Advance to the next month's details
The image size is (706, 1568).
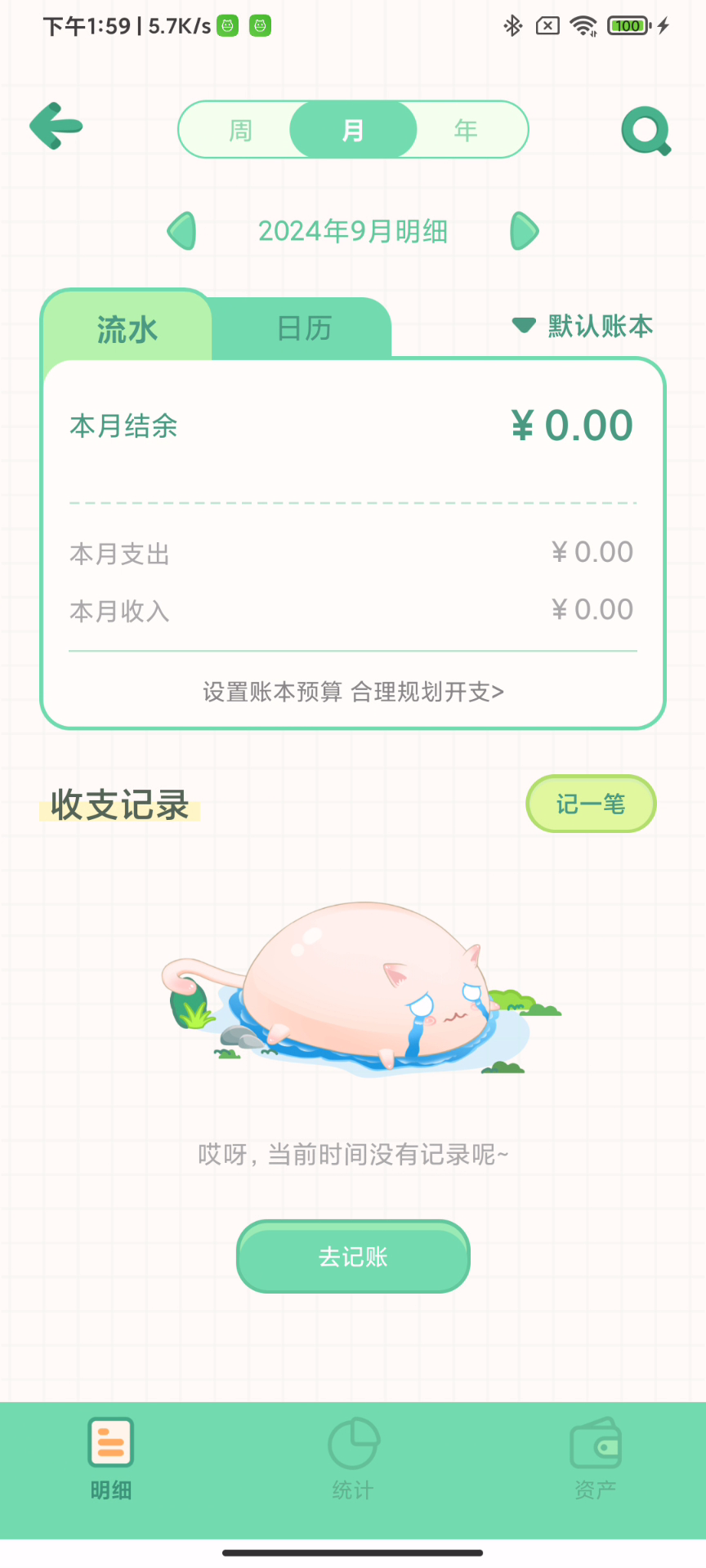click(x=525, y=231)
